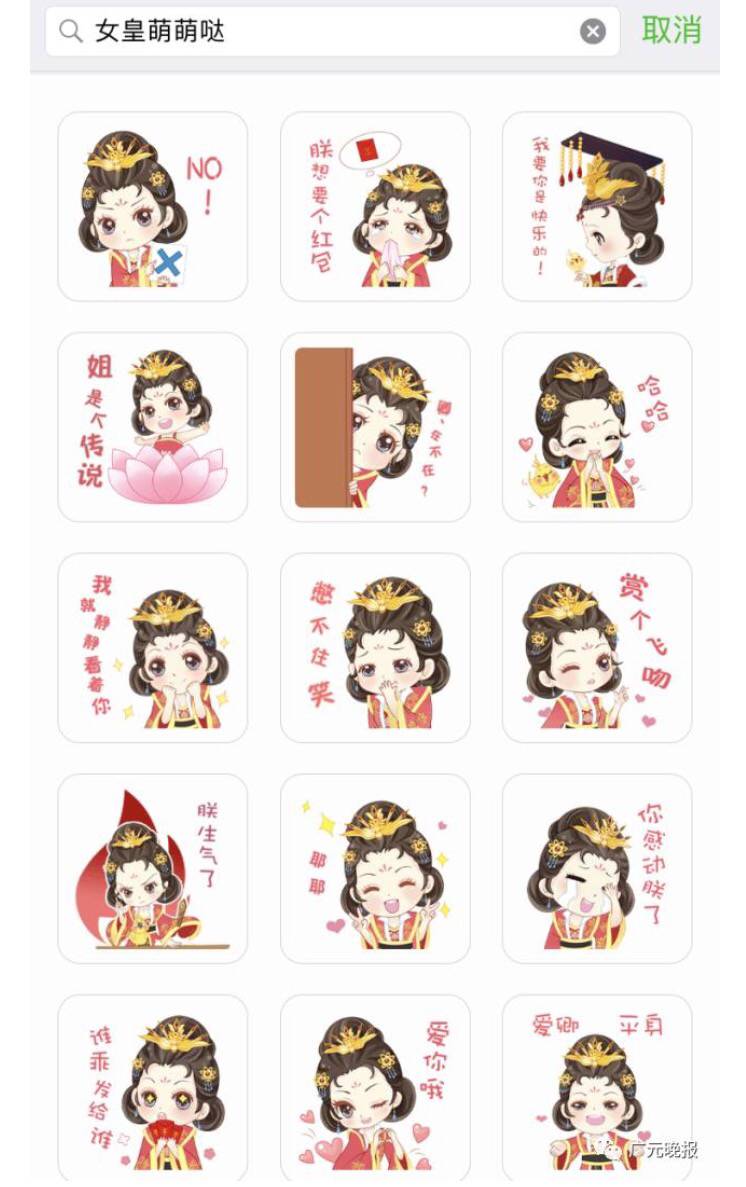Open the 姐是个传说 lotus sticker

pos(152,427)
